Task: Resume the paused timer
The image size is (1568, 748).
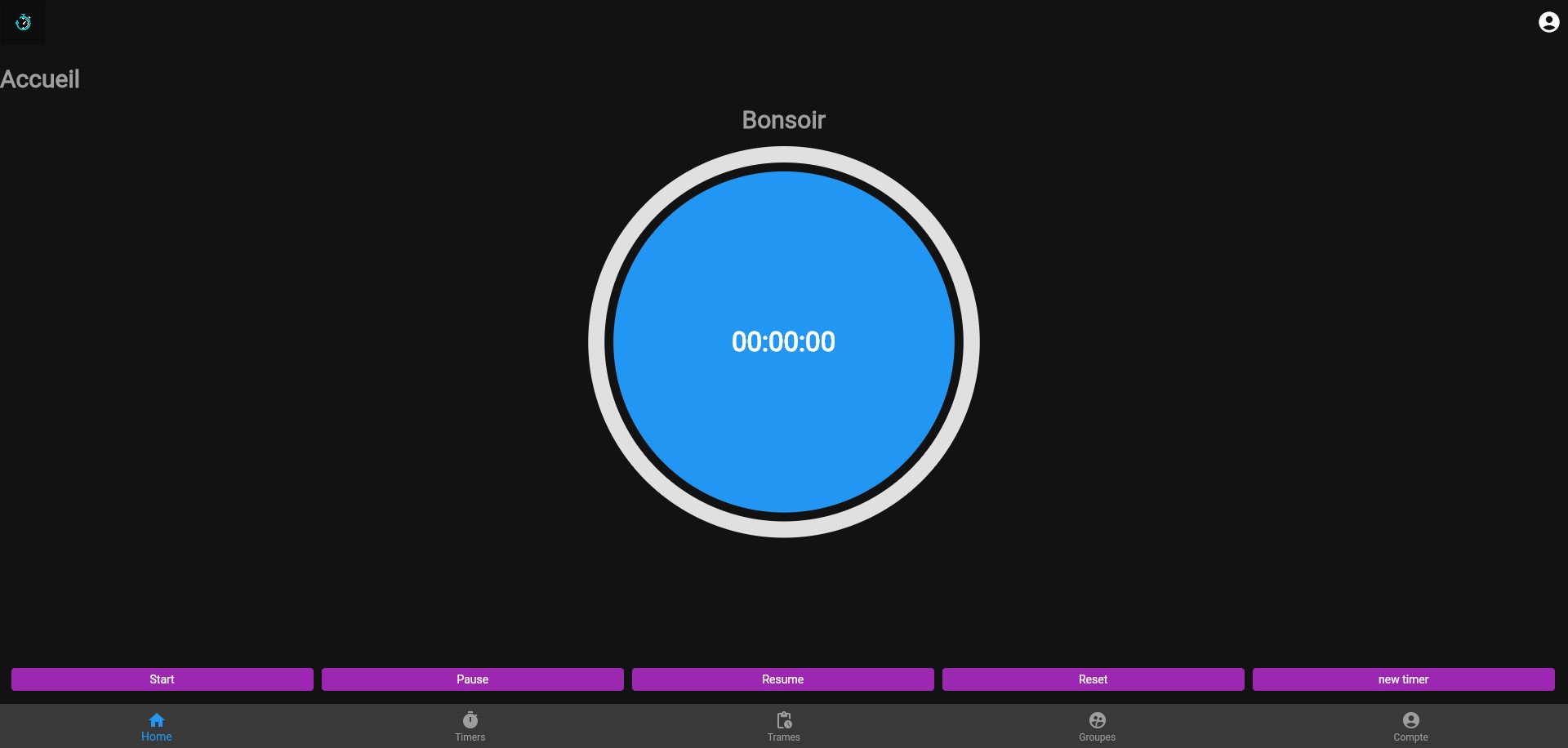Action: point(782,679)
